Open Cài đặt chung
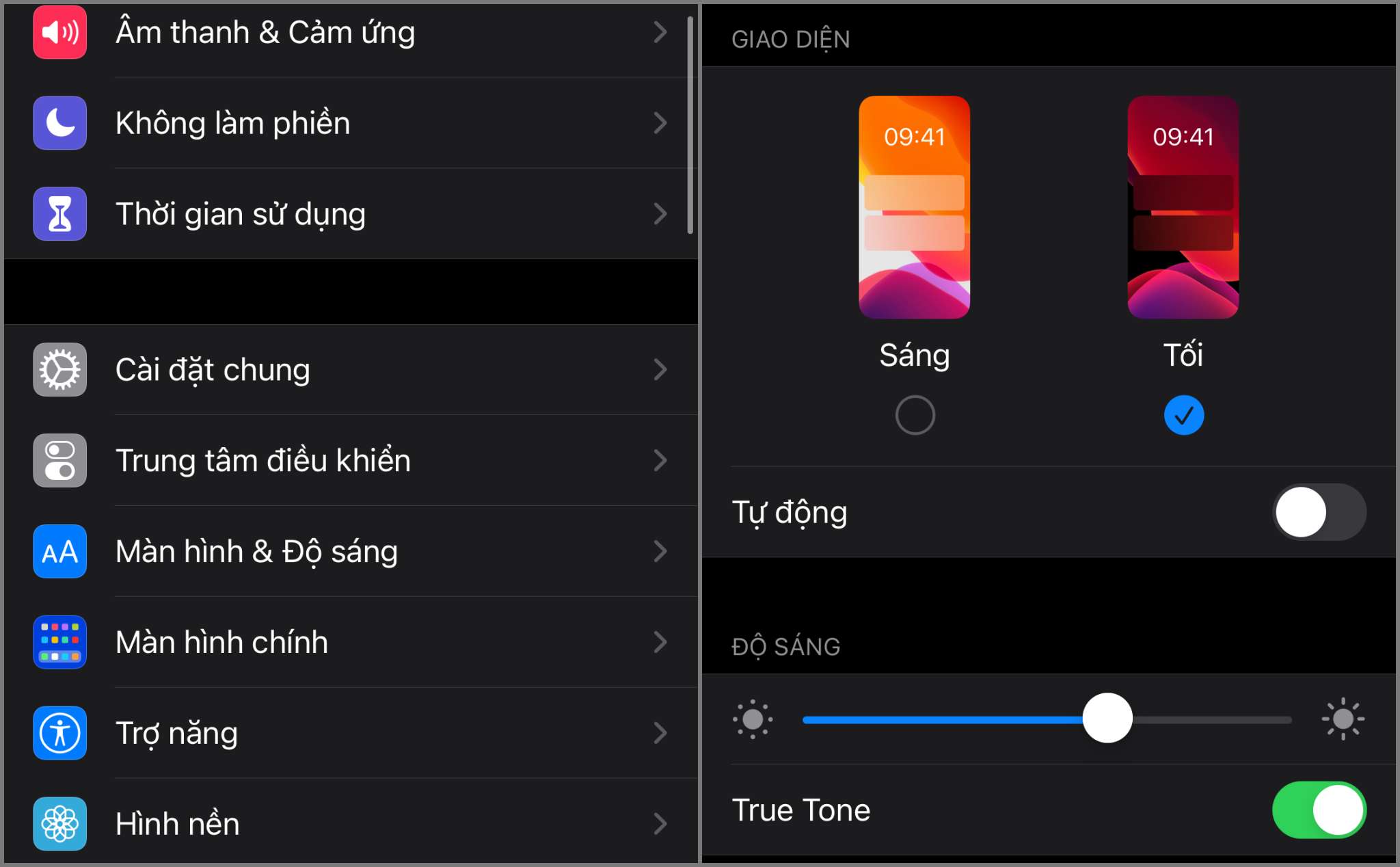 click(349, 370)
